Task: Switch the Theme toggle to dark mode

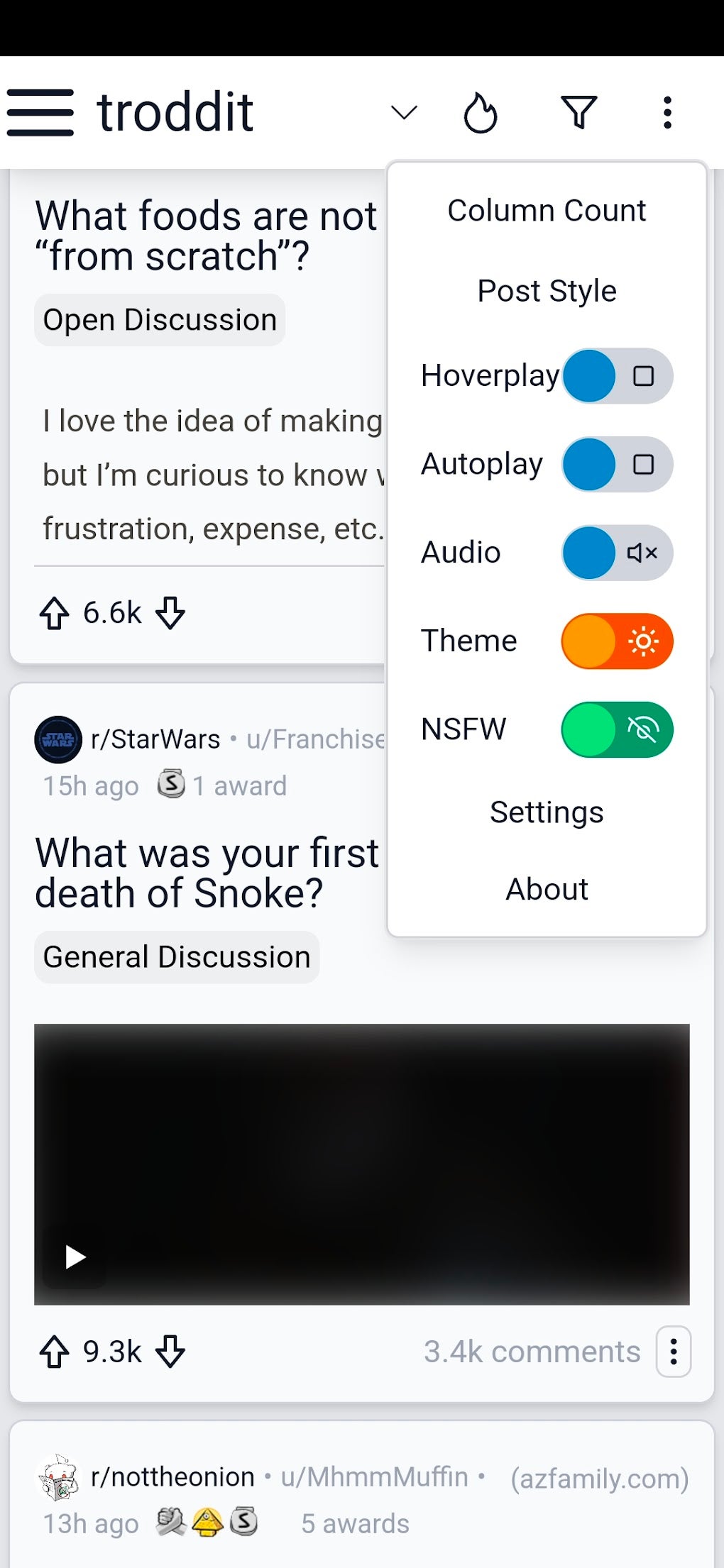Action: tap(616, 641)
